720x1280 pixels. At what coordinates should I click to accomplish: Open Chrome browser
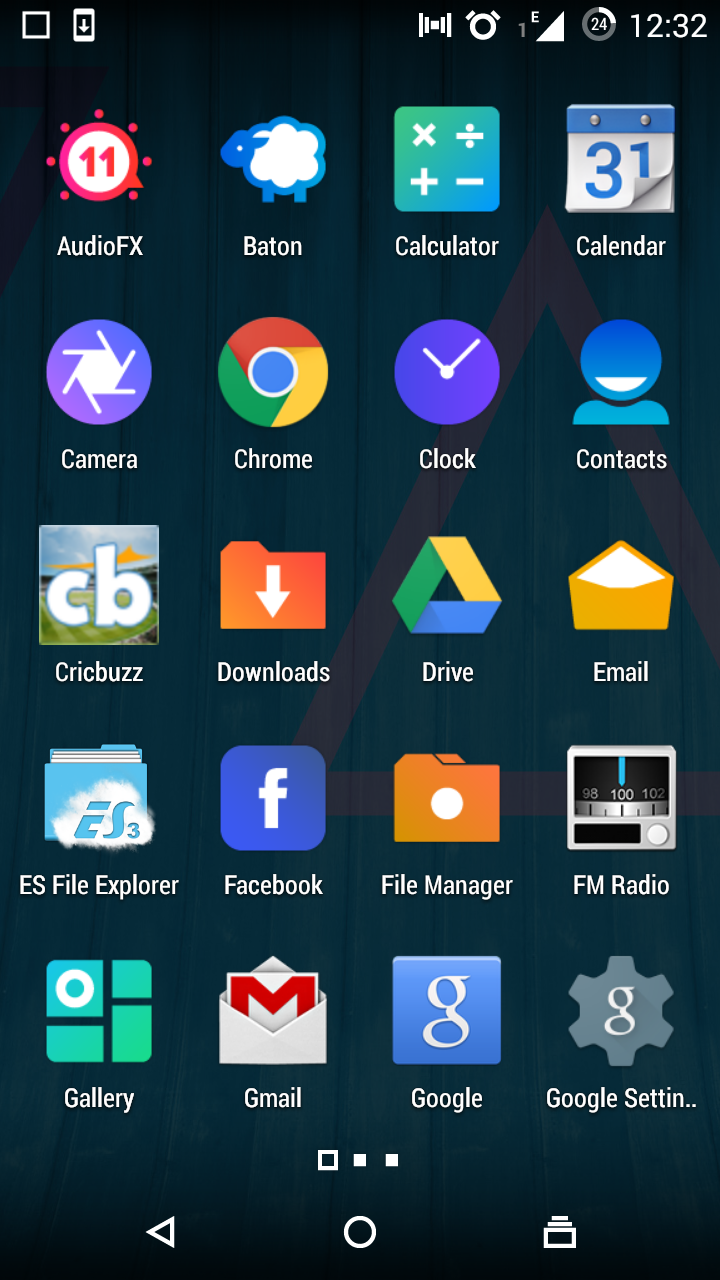click(x=273, y=372)
